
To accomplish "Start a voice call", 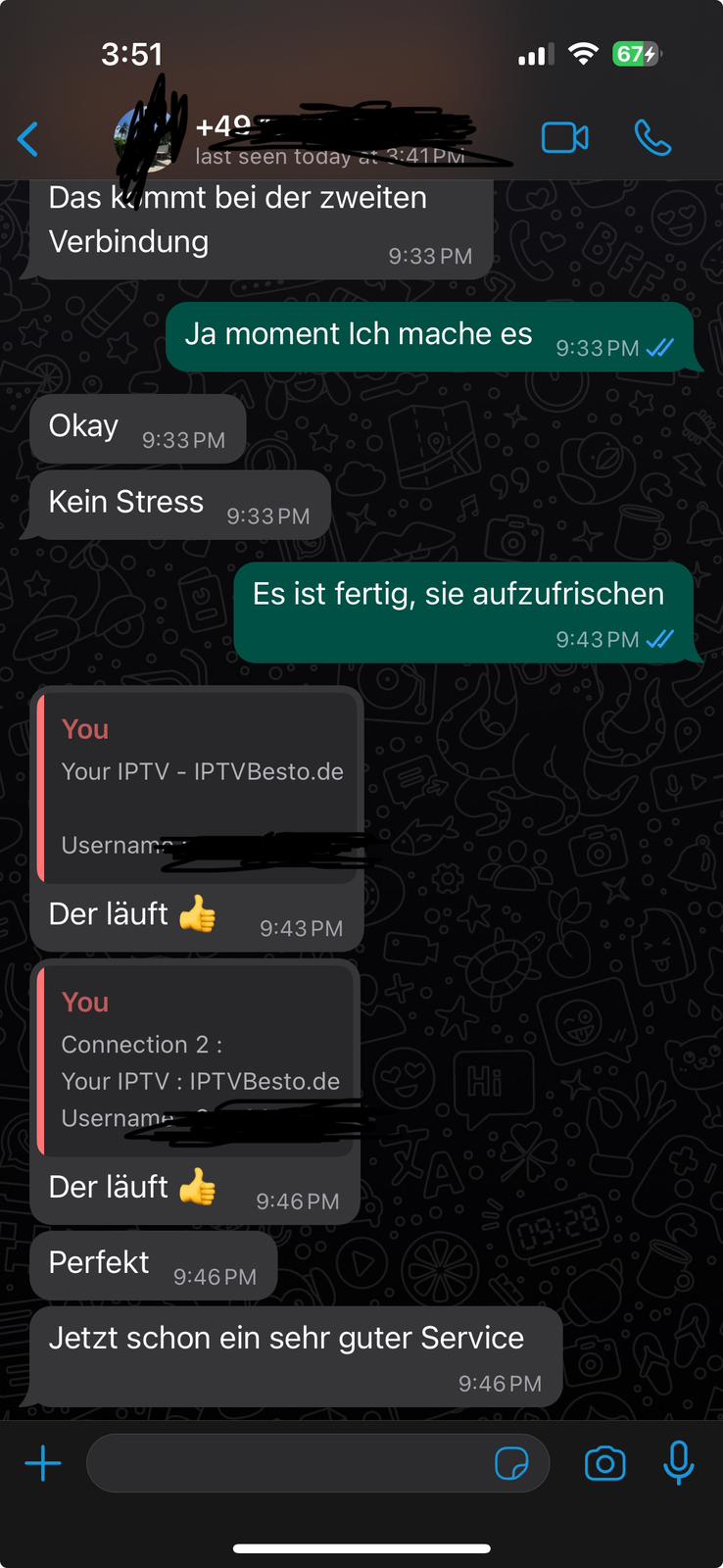I will [x=652, y=138].
